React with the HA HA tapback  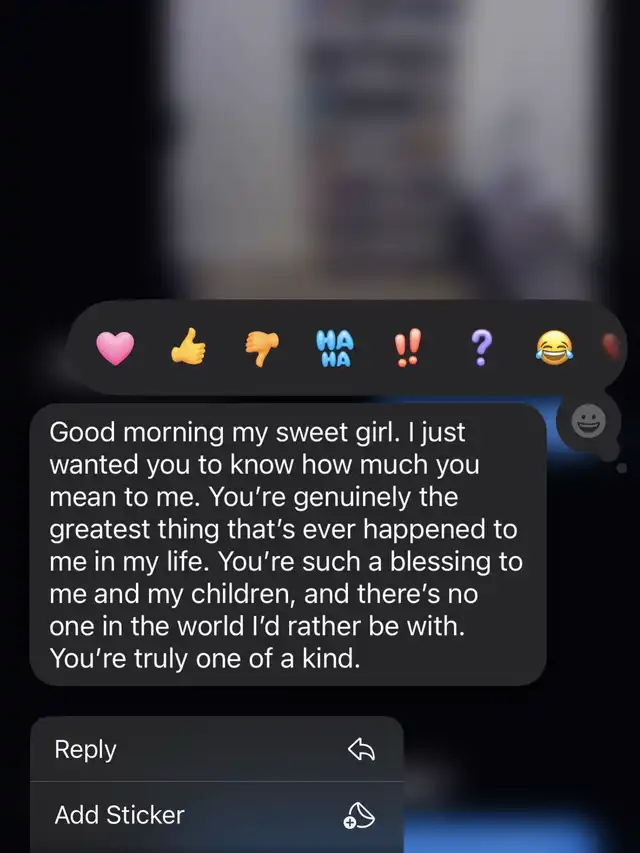334,348
